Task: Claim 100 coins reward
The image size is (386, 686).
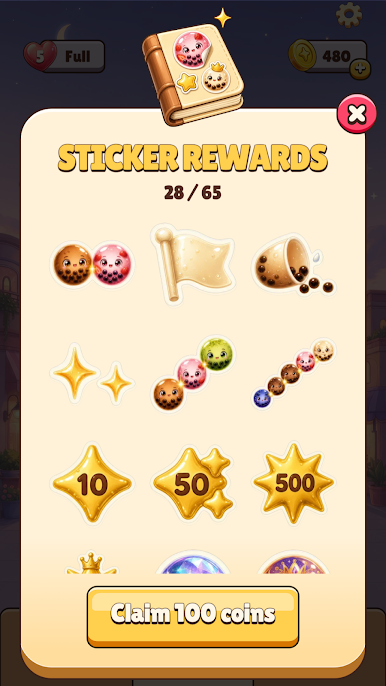Action: tap(193, 616)
